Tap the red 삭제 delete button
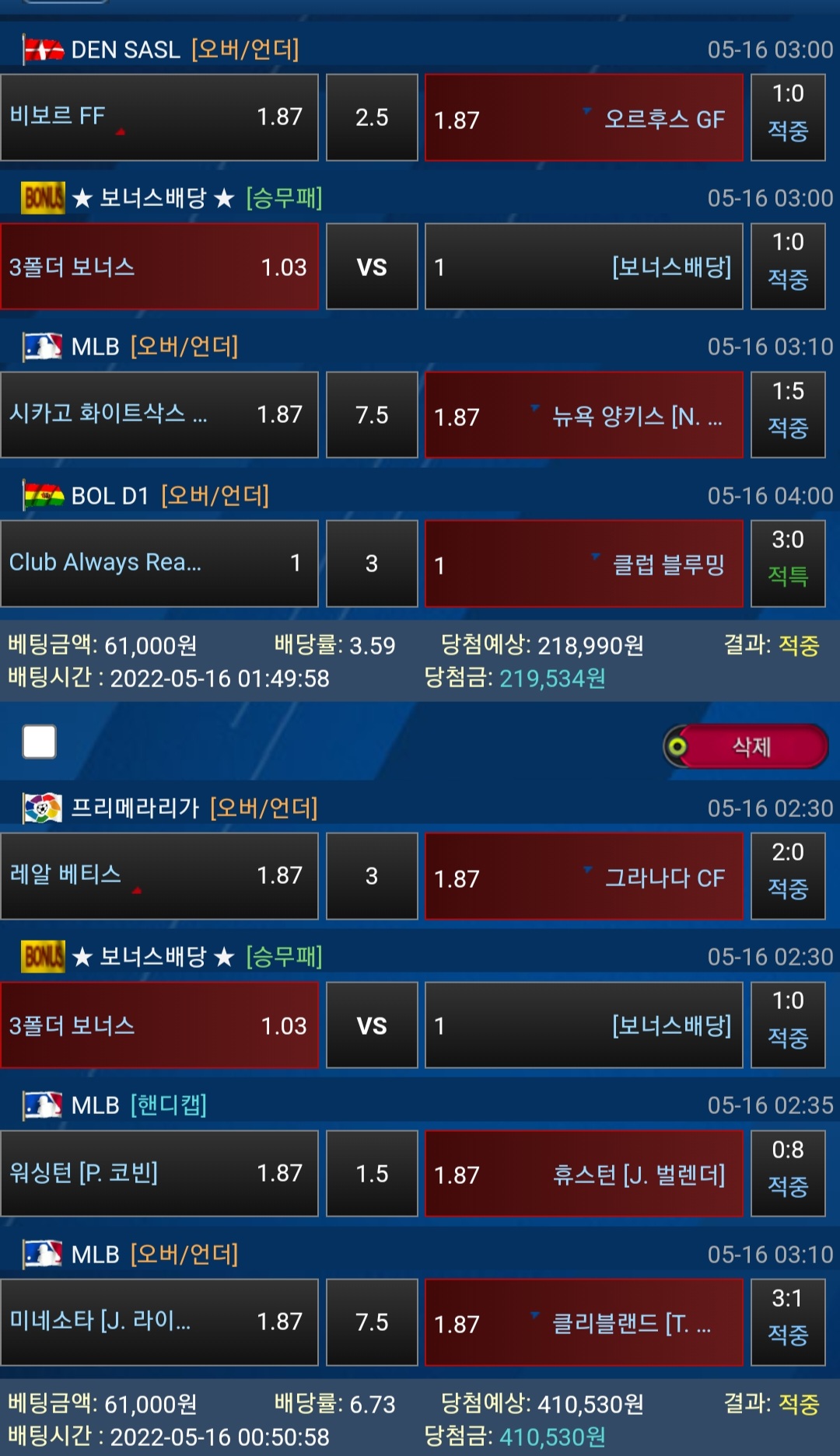Screen dimensions: 840x1456 pos(747,747)
